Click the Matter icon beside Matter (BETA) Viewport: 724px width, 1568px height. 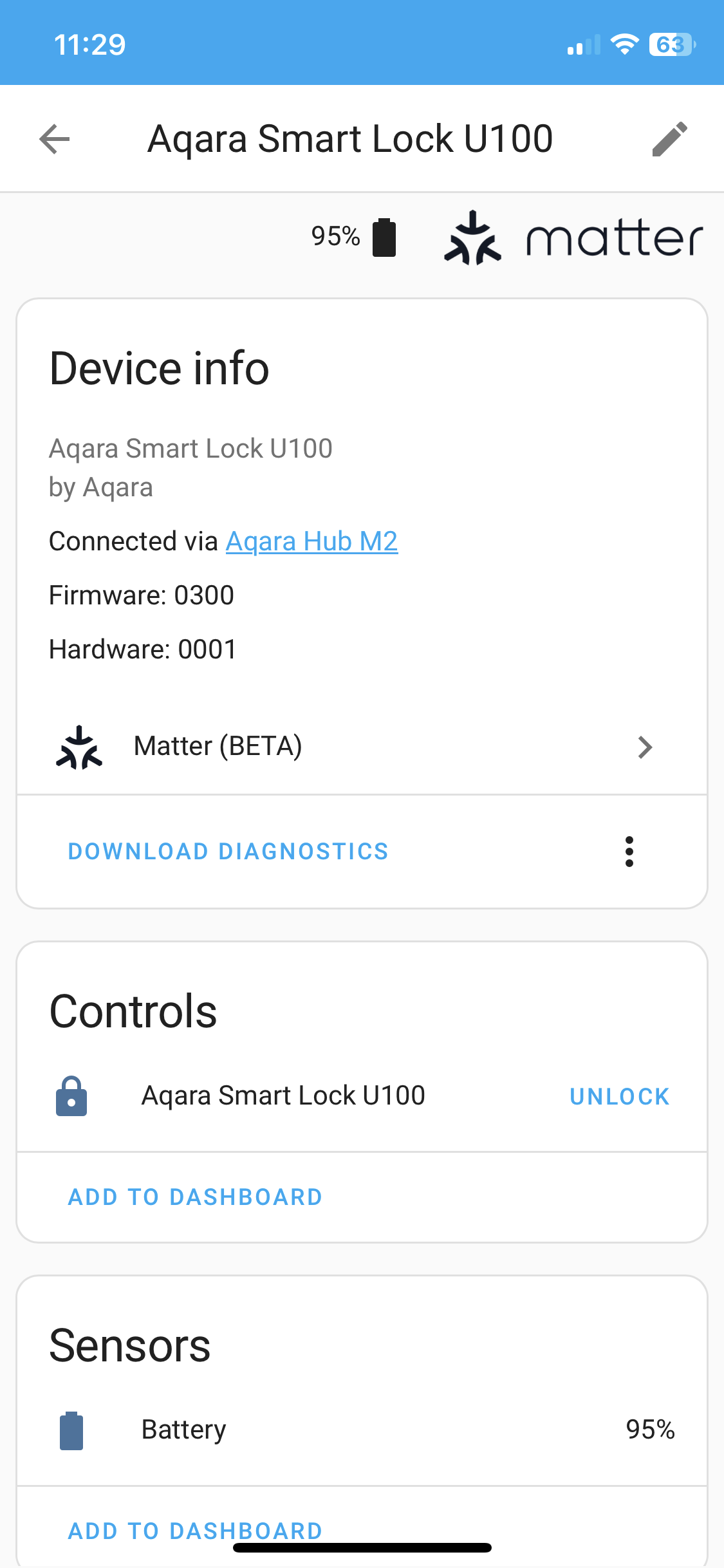(x=79, y=747)
